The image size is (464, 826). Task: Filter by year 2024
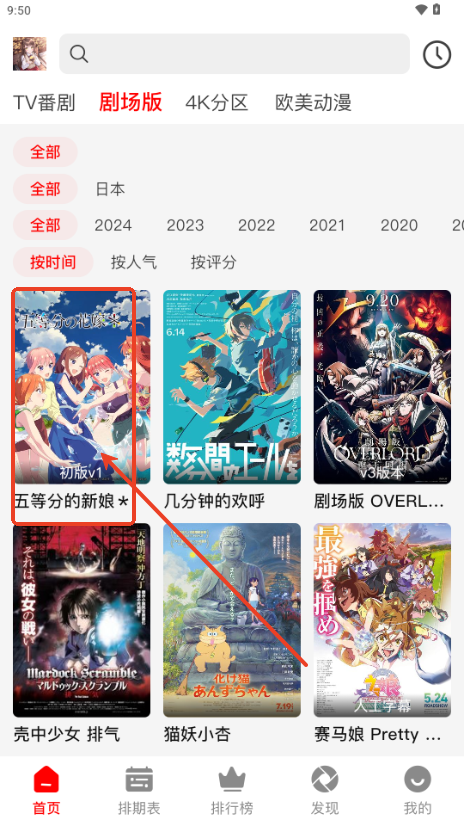113,225
